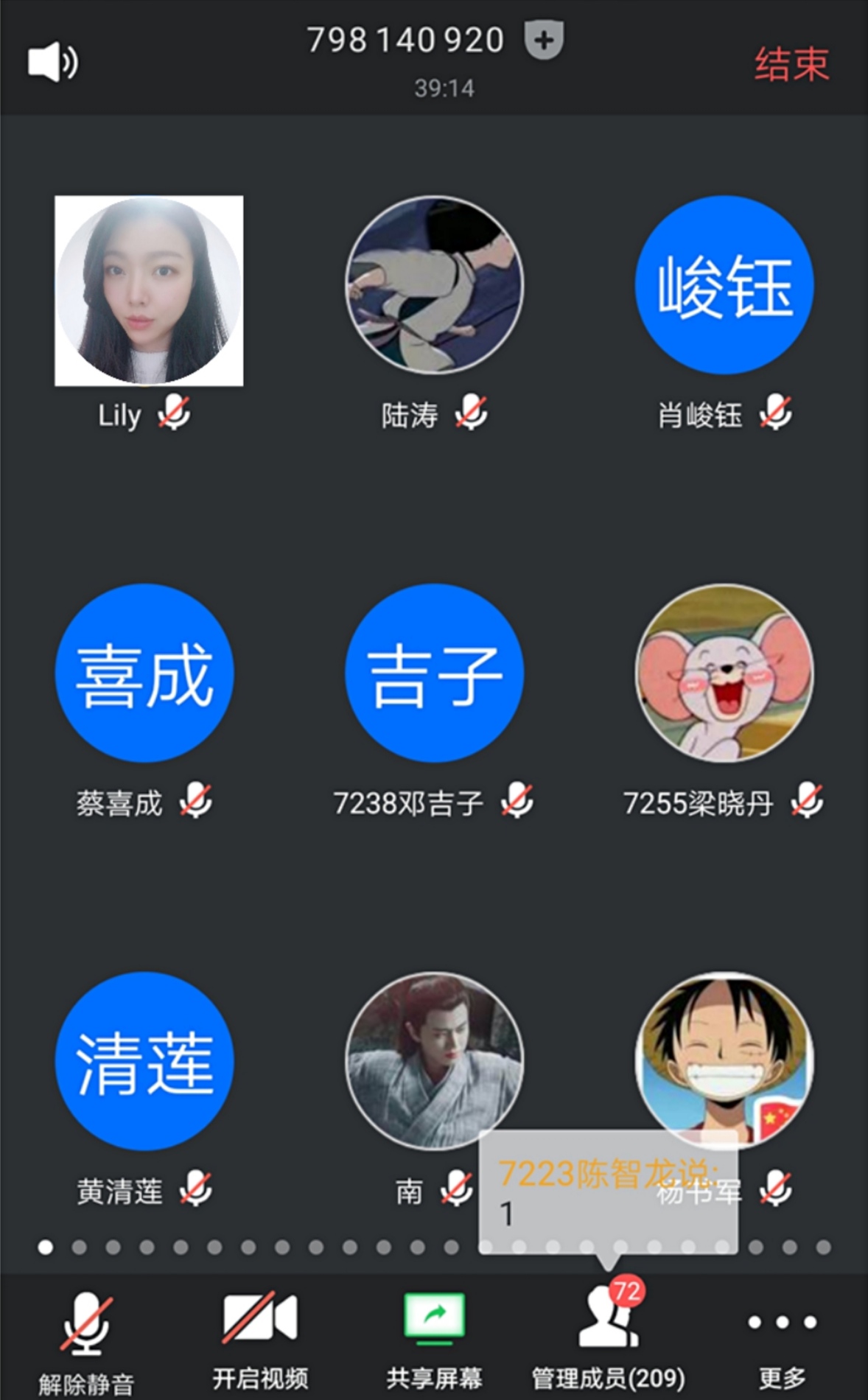Select participant 陆涛's avatar

tap(435, 284)
